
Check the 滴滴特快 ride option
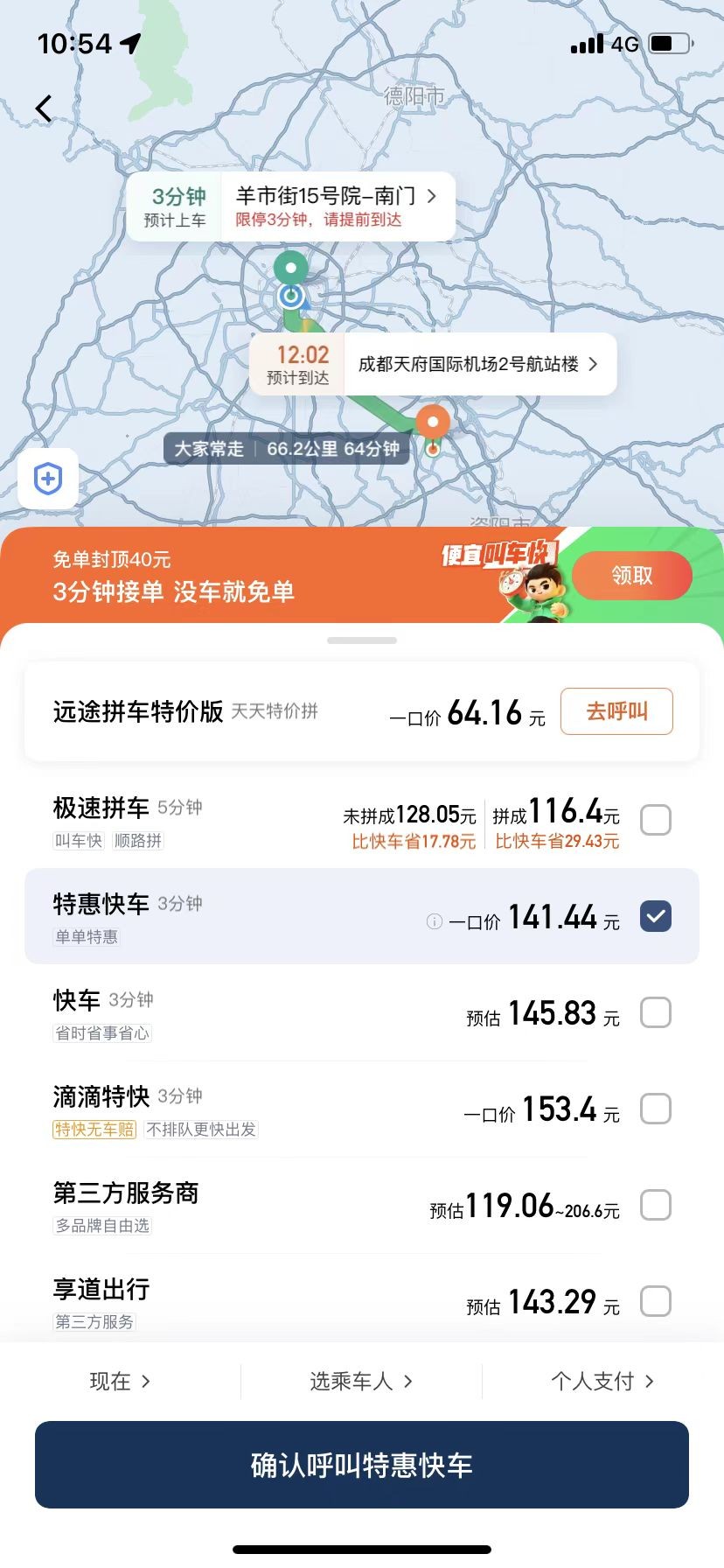(x=656, y=1109)
